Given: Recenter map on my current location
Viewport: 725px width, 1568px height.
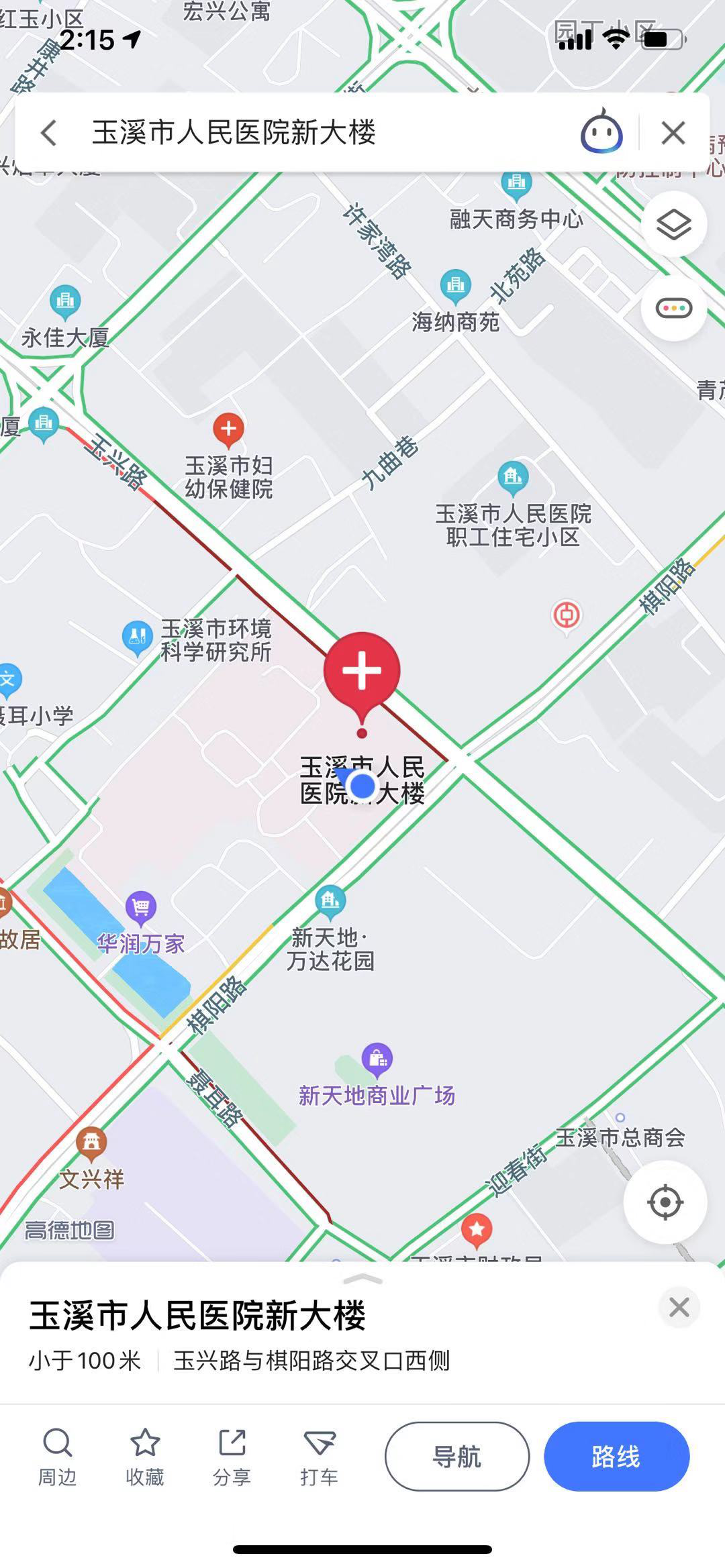Looking at the screenshot, I should click(x=665, y=1202).
